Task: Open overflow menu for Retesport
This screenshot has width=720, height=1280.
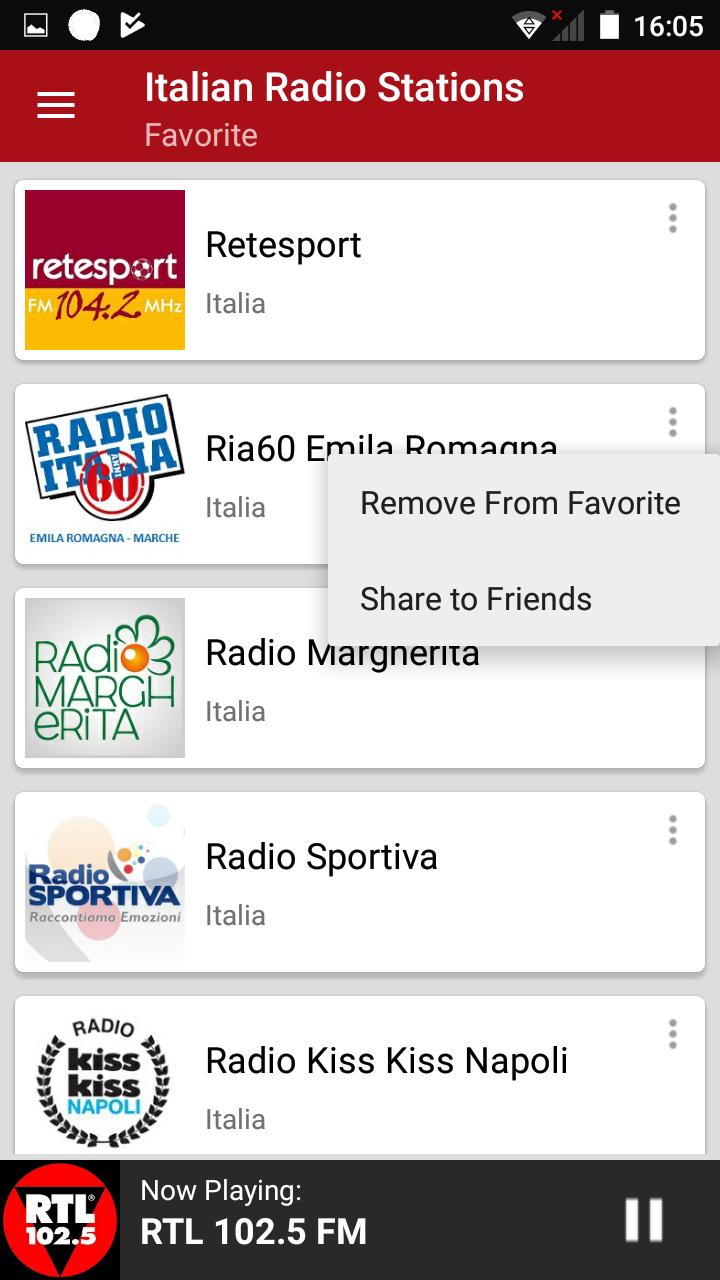Action: pyautogui.click(x=673, y=218)
